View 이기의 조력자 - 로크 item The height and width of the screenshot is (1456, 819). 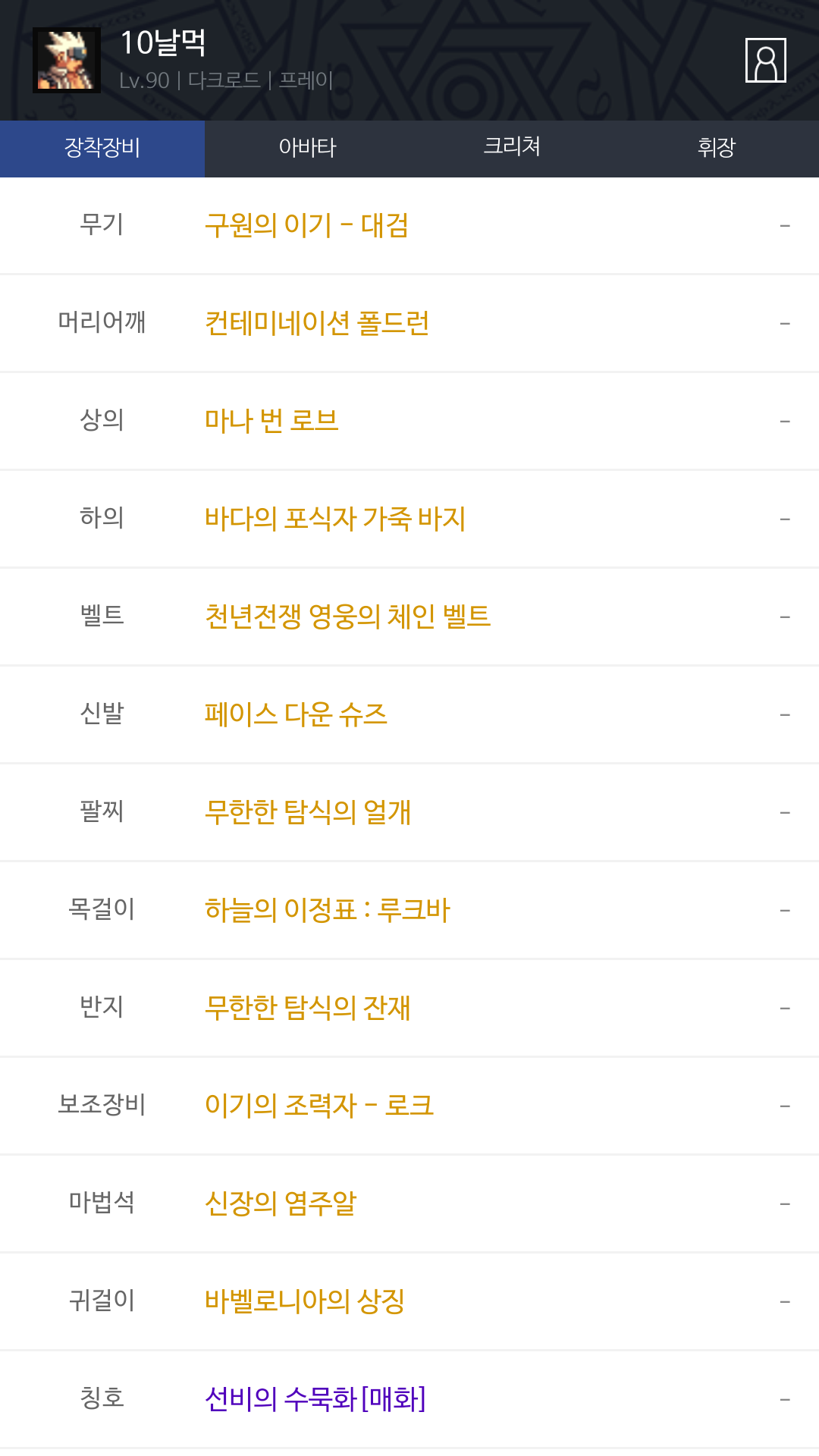pos(319,1106)
